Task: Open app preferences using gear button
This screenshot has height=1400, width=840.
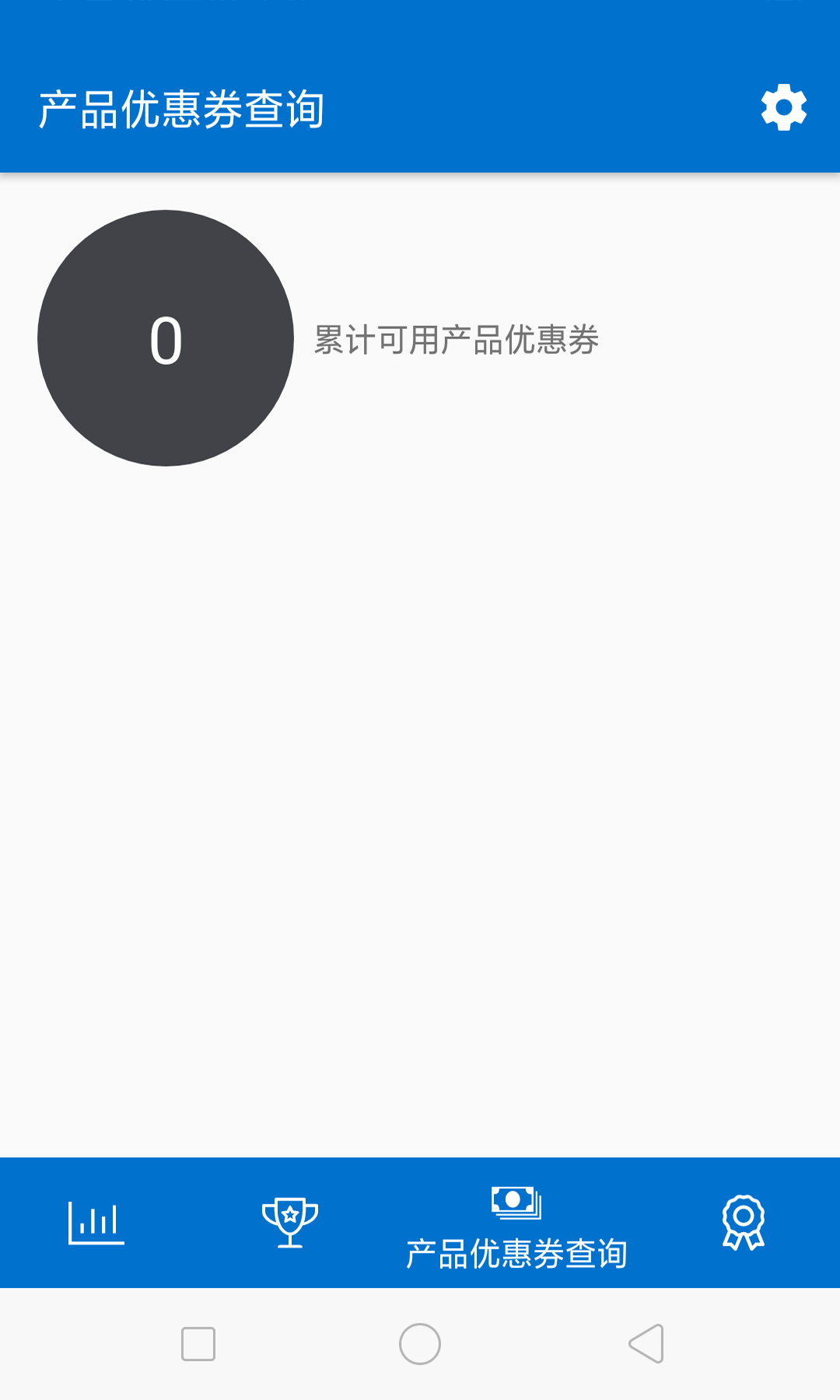Action: pyautogui.click(x=782, y=107)
